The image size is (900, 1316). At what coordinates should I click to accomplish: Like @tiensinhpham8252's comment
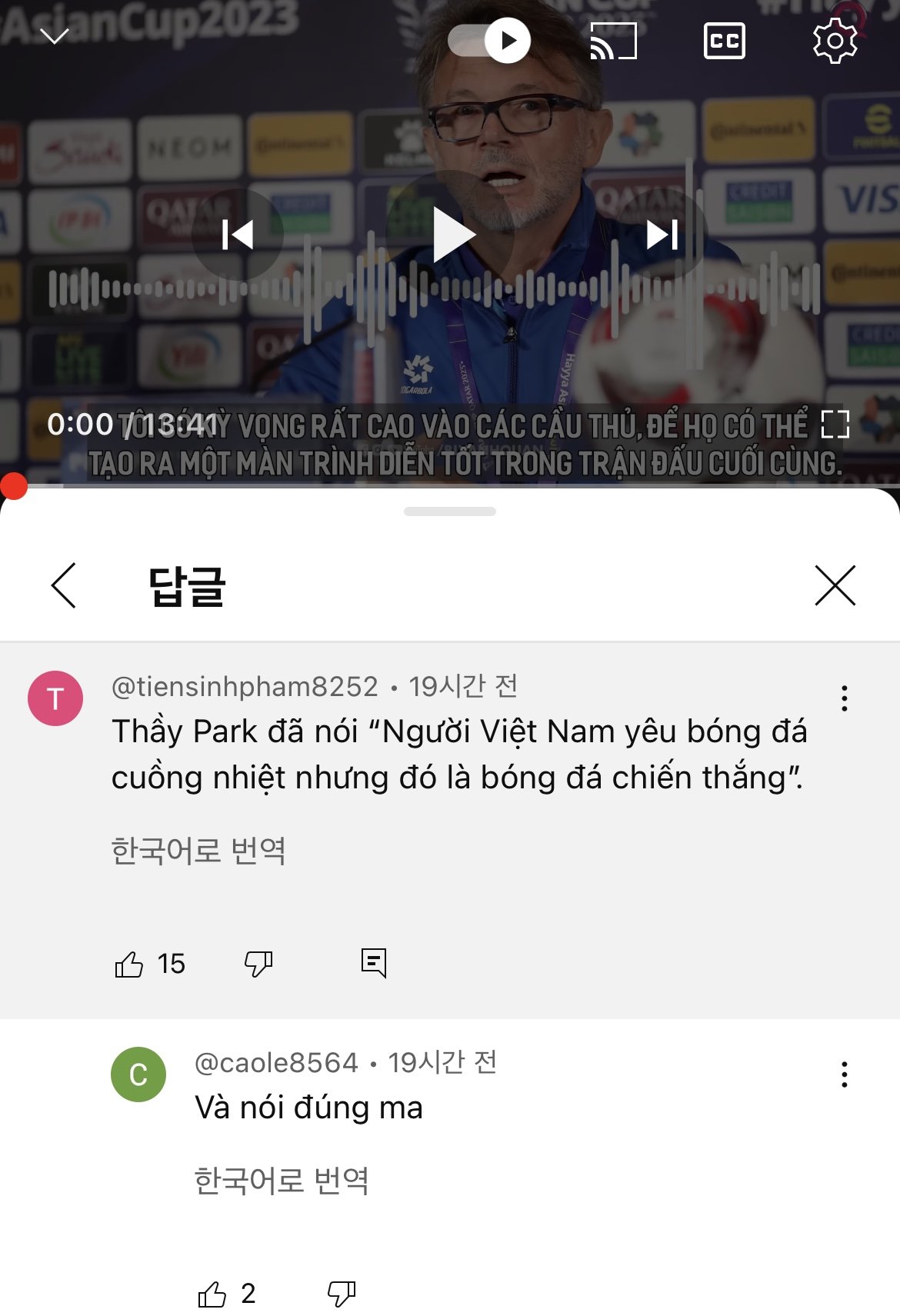pos(129,964)
